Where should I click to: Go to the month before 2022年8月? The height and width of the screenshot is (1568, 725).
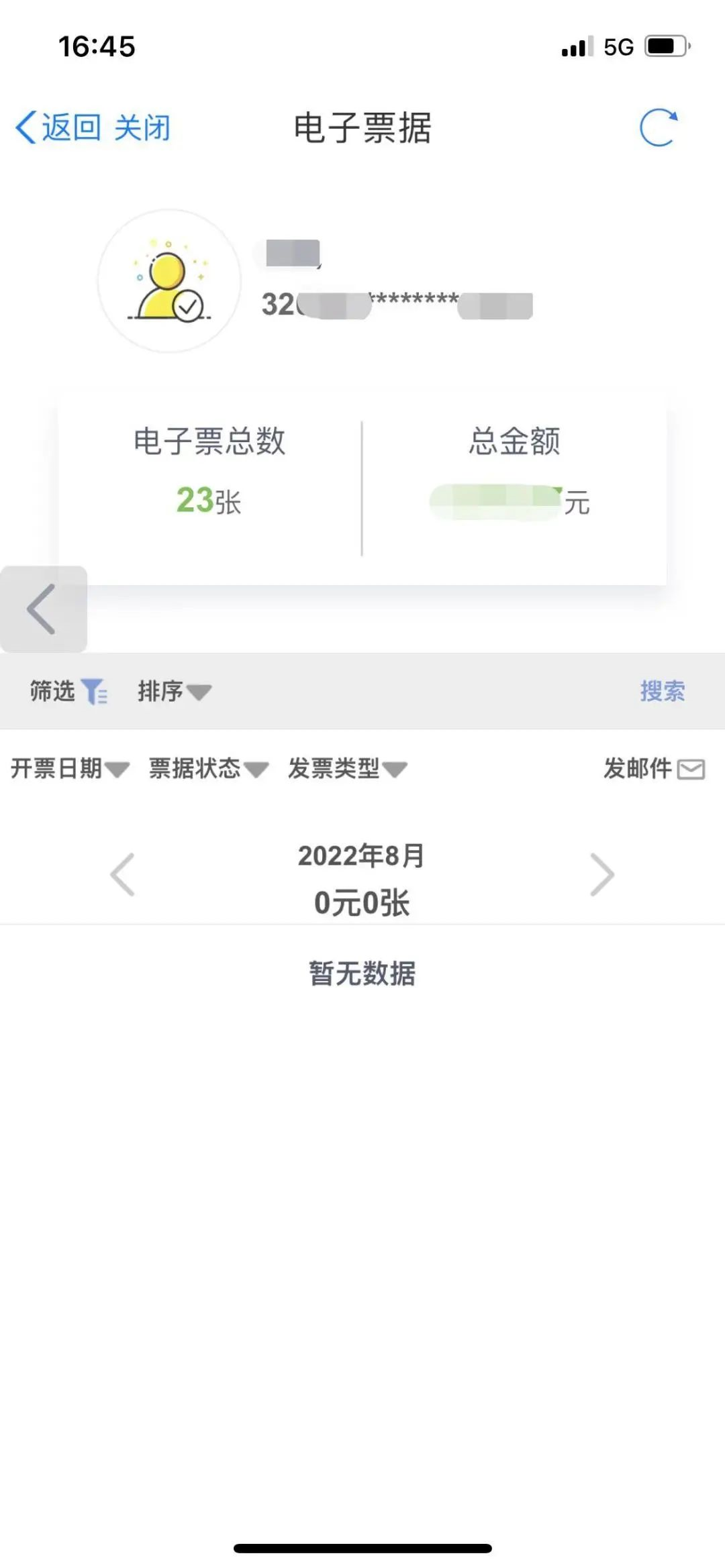tap(123, 874)
